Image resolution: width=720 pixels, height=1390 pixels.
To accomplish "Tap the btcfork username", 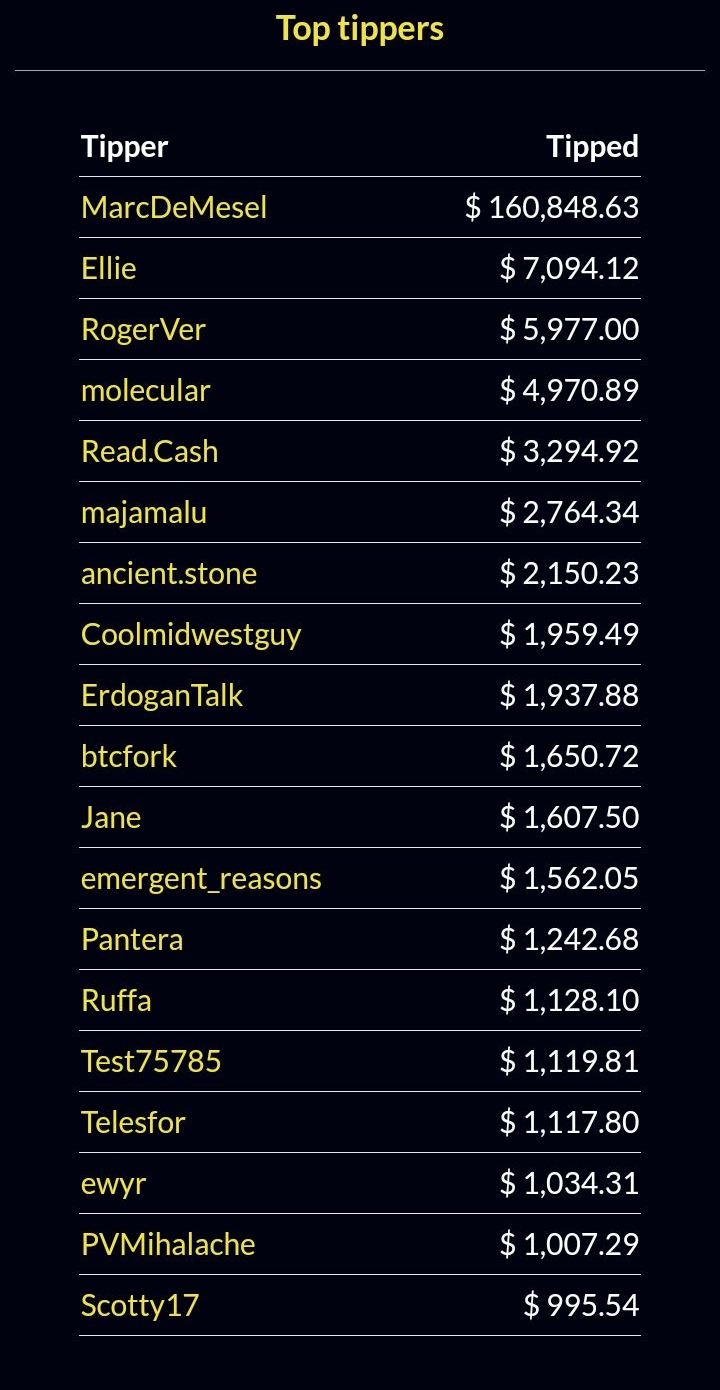I will click(x=129, y=756).
